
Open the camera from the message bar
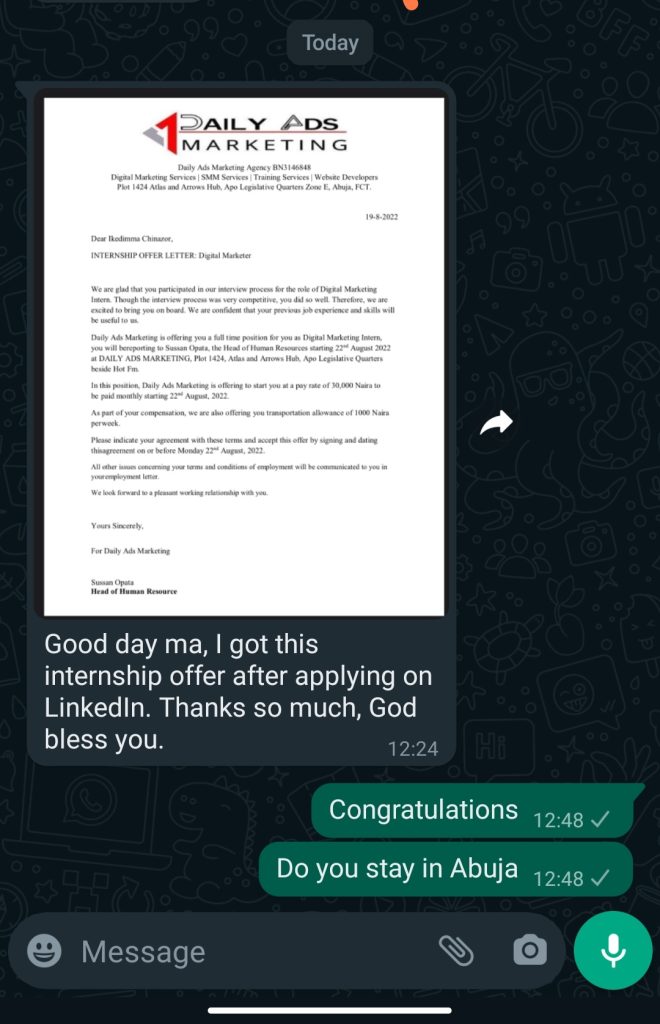[528, 951]
